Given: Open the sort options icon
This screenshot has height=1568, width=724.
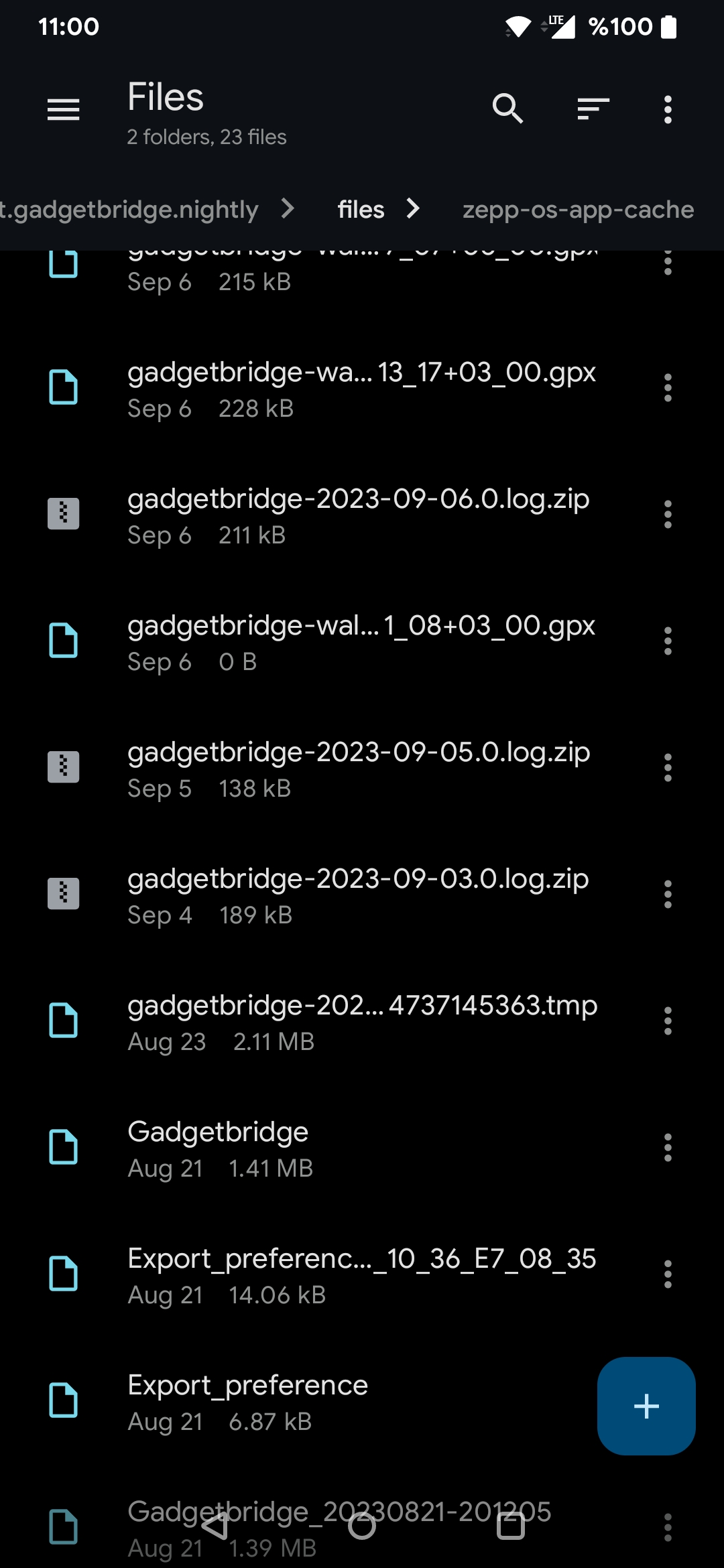Looking at the screenshot, I should pyautogui.click(x=593, y=109).
